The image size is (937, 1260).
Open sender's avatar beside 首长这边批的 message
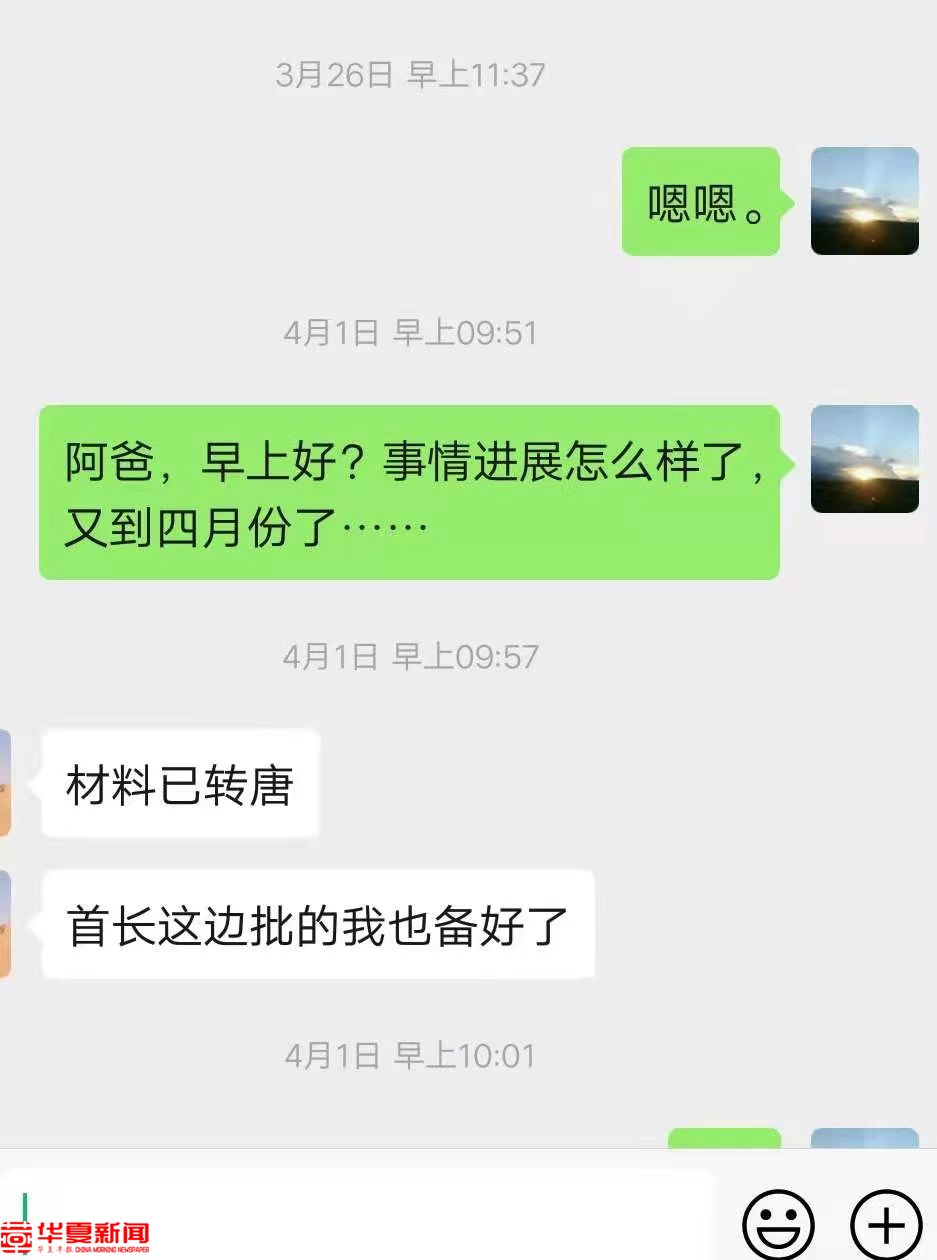pos(5,925)
